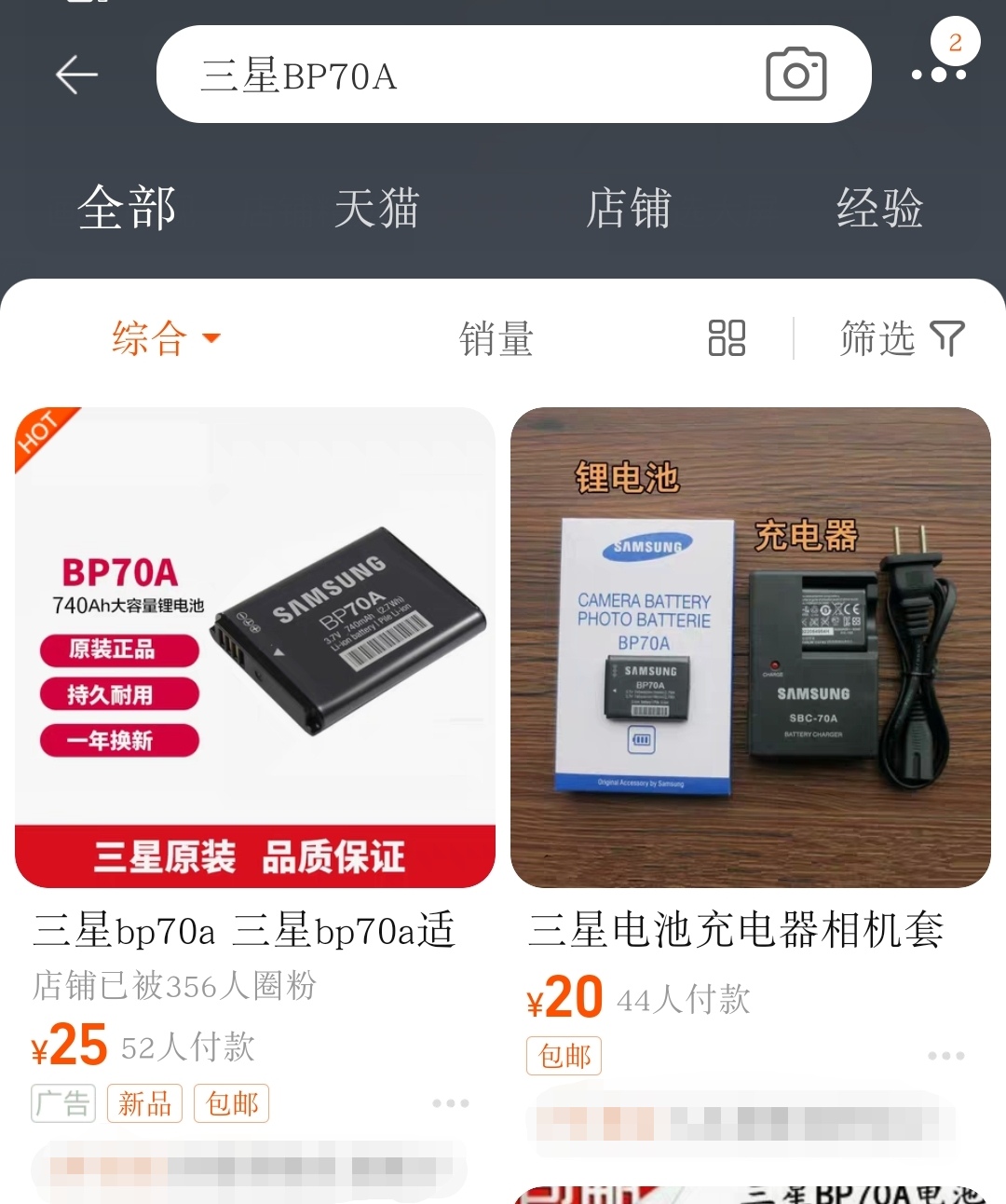1006x1204 pixels.
Task: Open the three-dot more menu in header
Action: pos(938,74)
